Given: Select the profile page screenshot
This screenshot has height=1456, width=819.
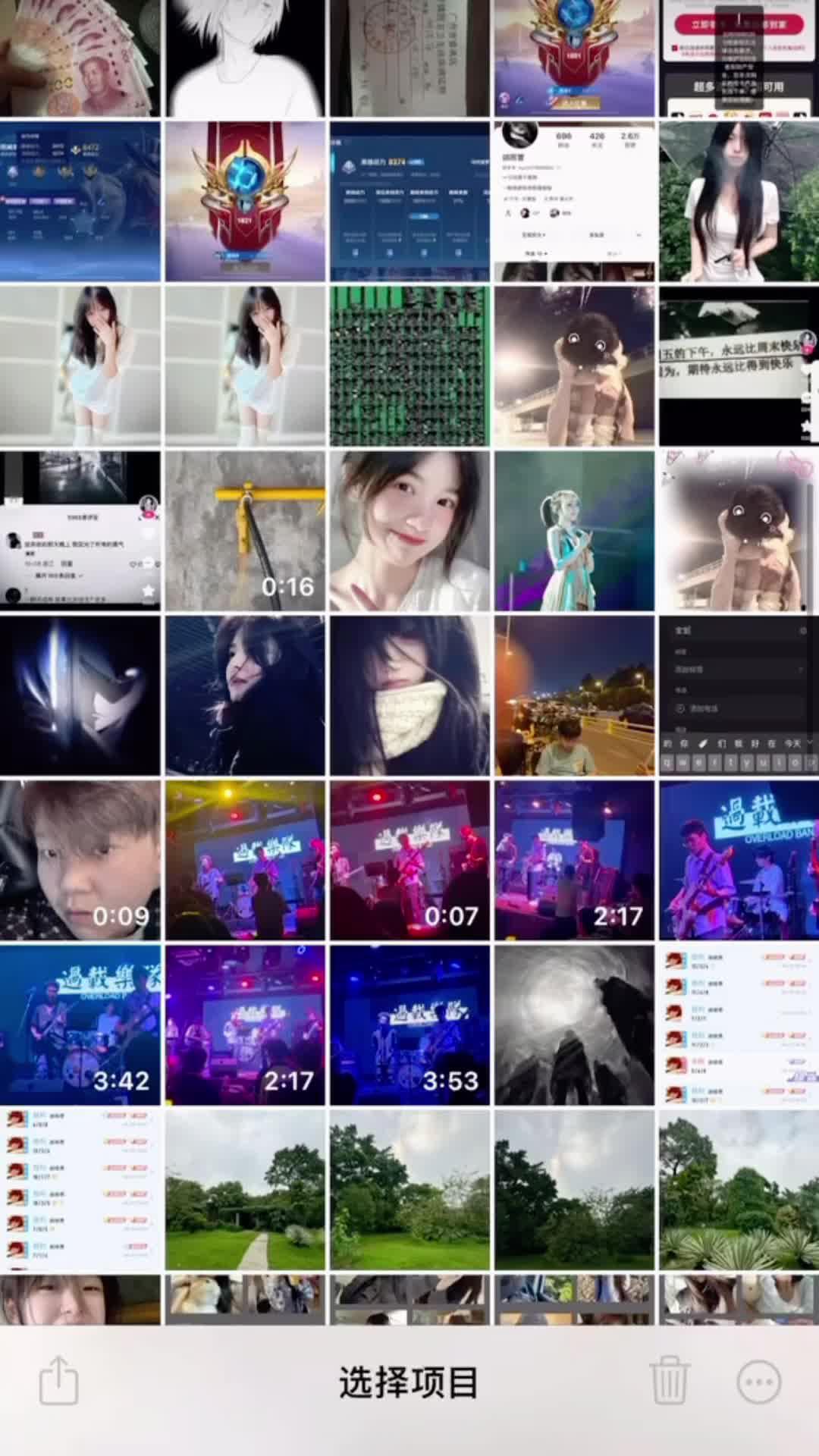Looking at the screenshot, I should tap(574, 202).
